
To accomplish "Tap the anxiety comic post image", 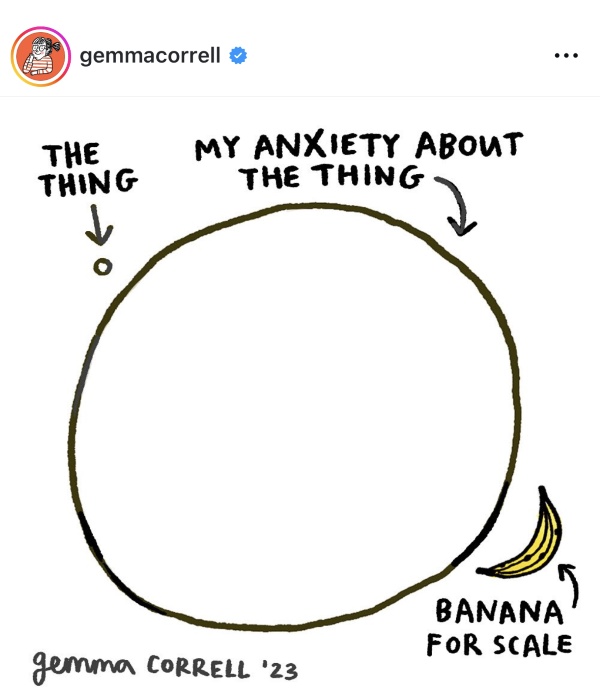I will (x=300, y=400).
